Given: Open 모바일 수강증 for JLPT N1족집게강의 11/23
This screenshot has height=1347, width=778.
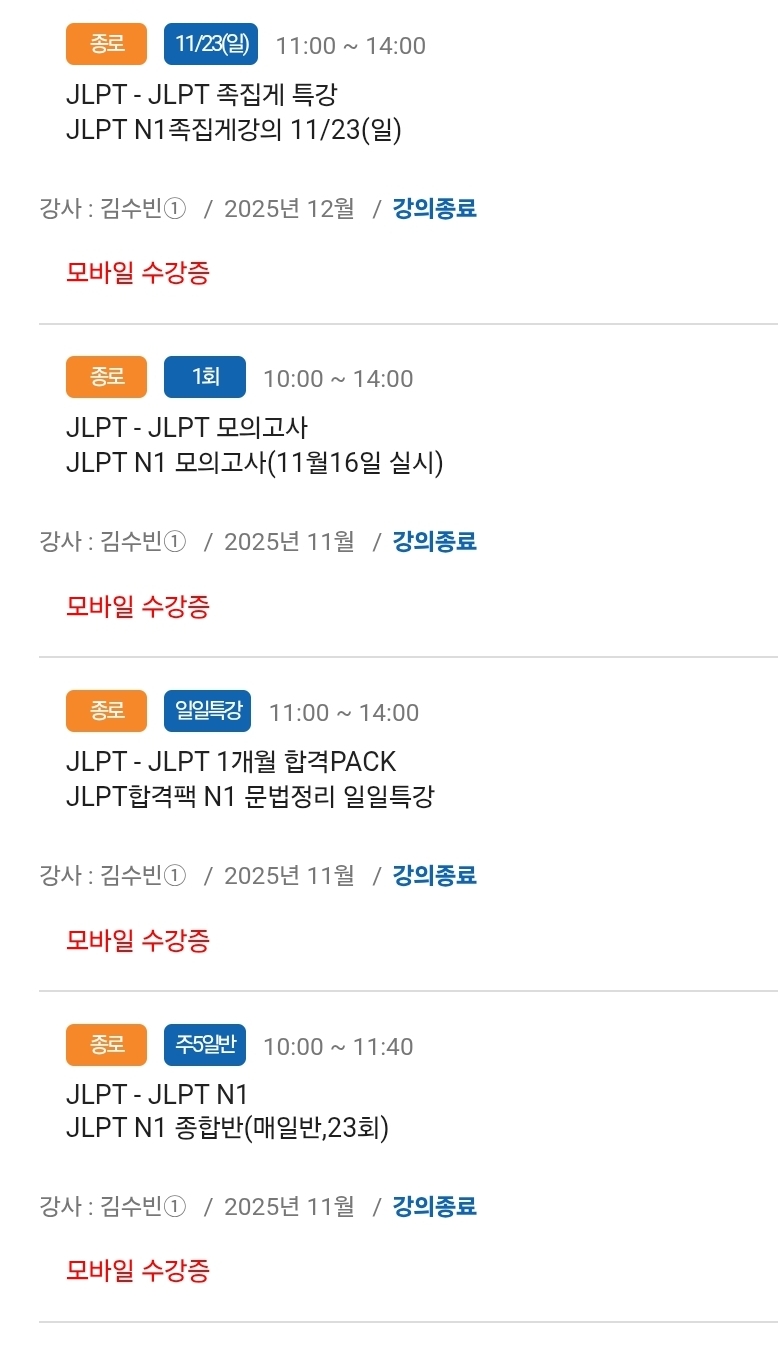Looking at the screenshot, I should click(x=137, y=272).
